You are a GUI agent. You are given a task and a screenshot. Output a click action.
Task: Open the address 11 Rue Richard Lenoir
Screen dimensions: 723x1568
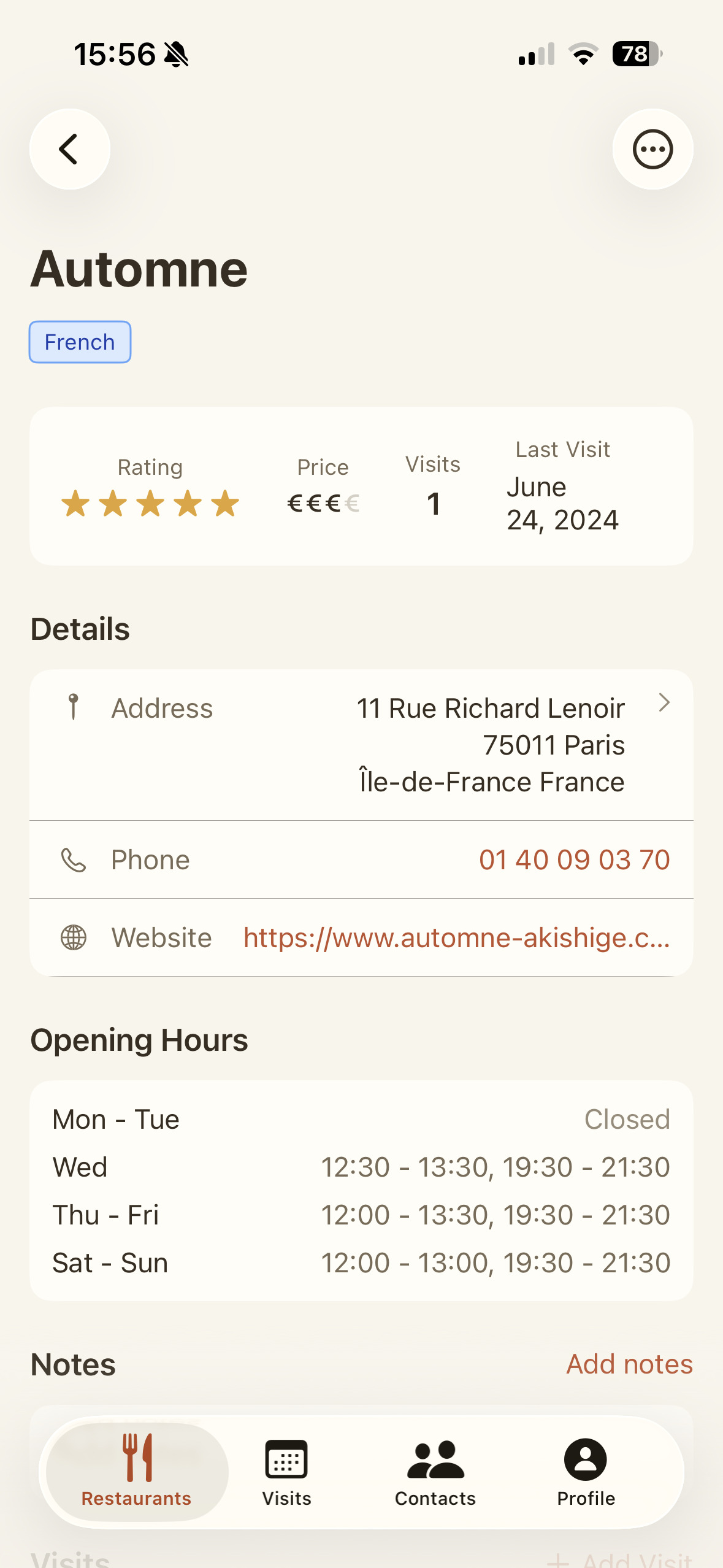(491, 744)
